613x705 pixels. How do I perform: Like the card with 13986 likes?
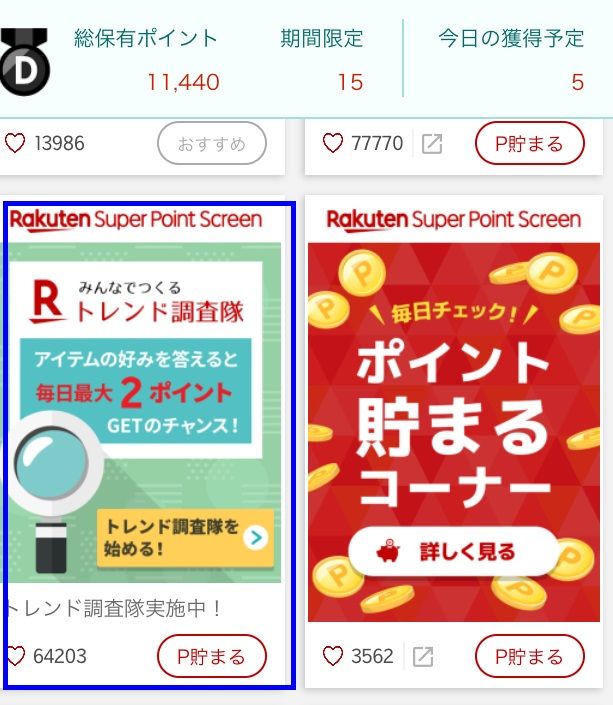pos(15,143)
